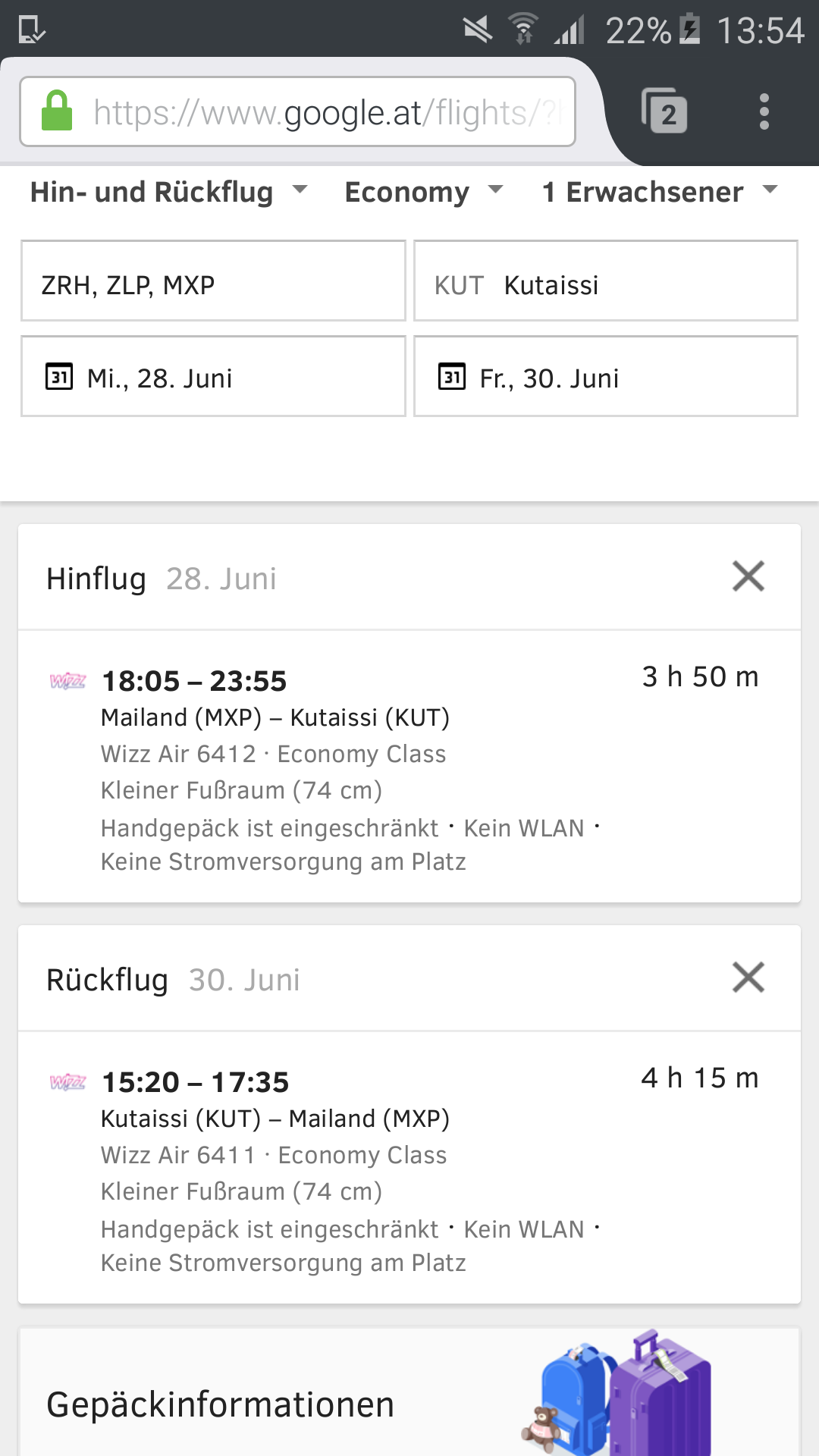Remove the selected Hinflug on 28. Juni
Screen dimensions: 819x1456
coord(748,576)
